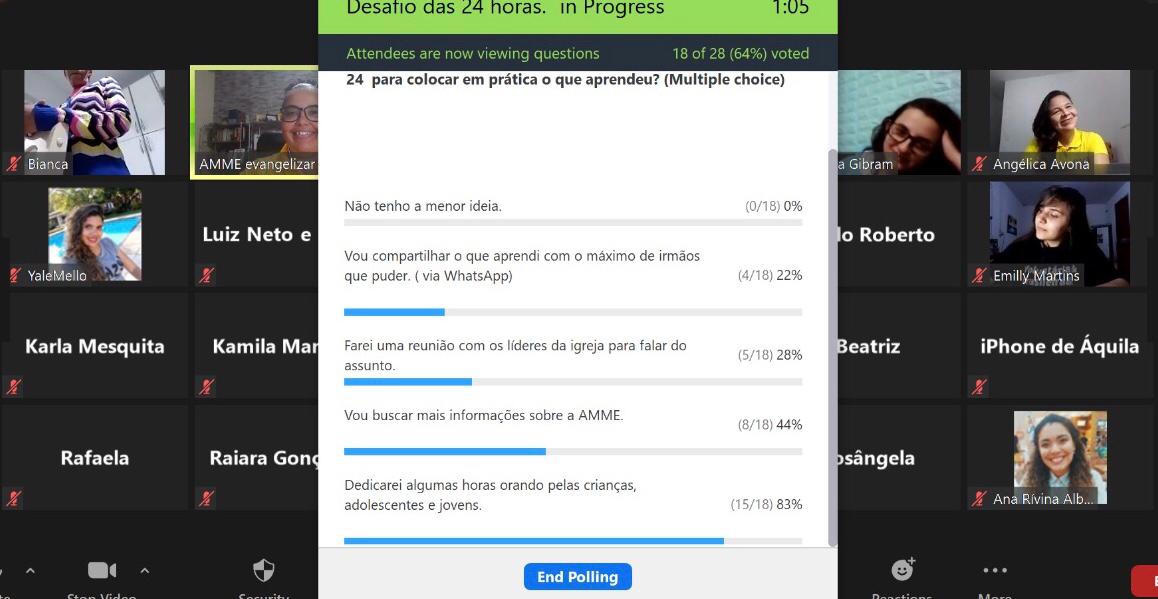Select Ana Rívina's participant tile

point(1062,457)
